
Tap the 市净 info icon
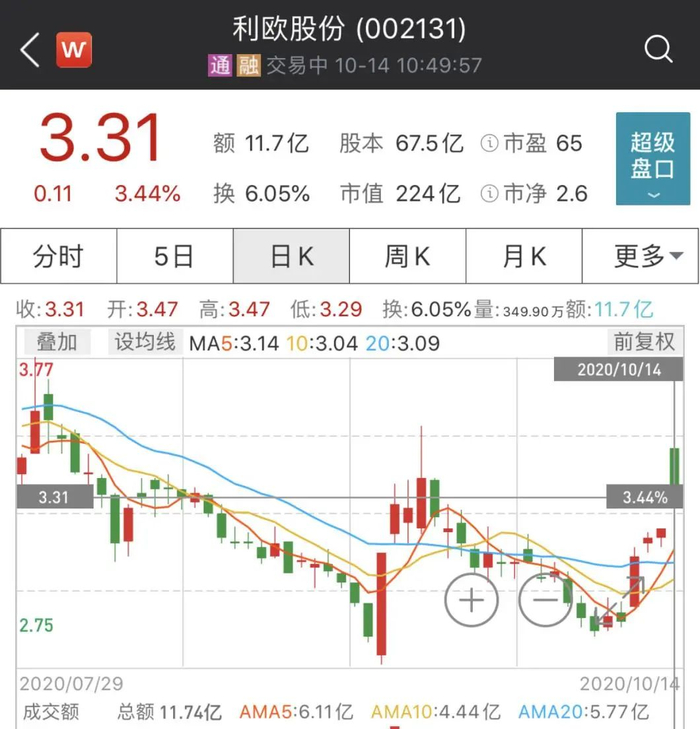(x=489, y=193)
